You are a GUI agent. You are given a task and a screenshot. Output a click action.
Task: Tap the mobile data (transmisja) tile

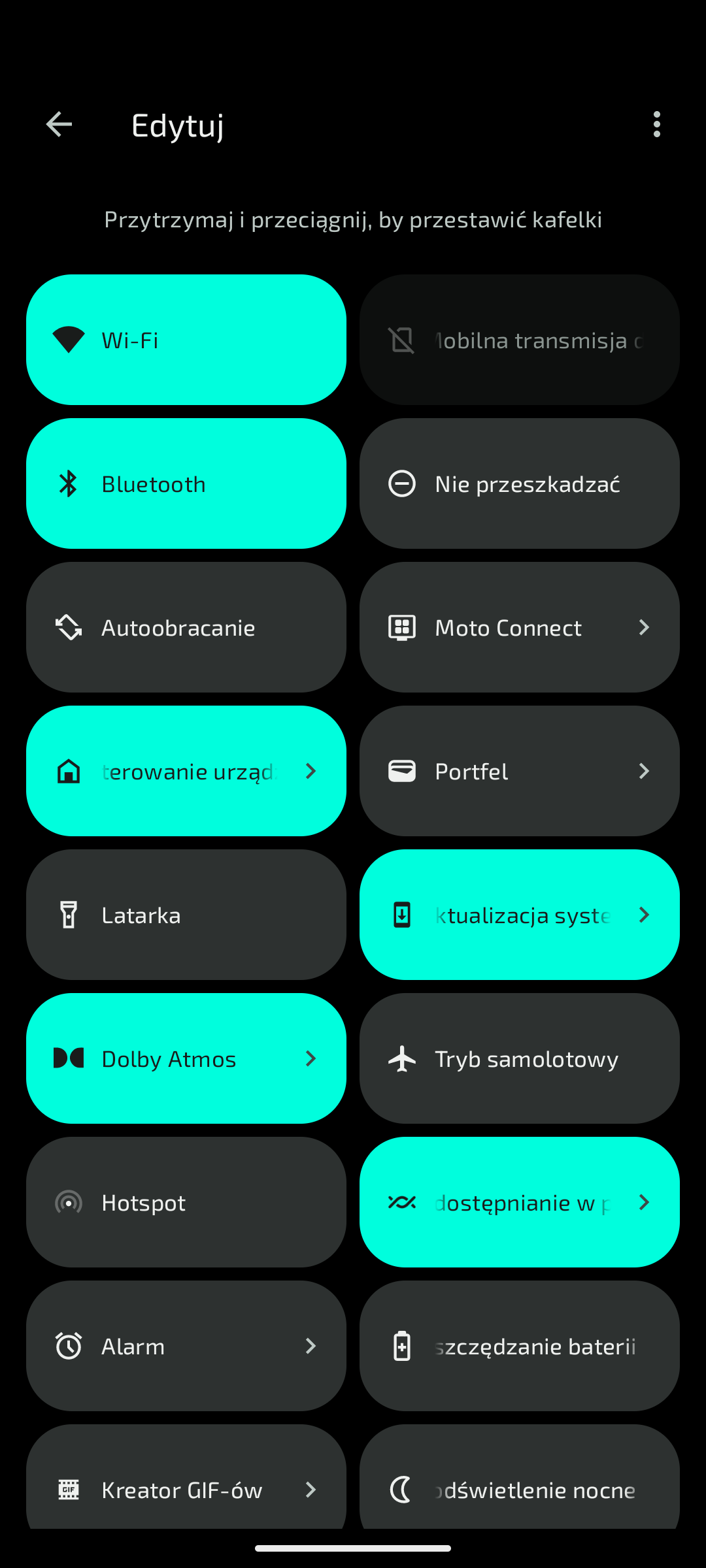click(x=520, y=340)
